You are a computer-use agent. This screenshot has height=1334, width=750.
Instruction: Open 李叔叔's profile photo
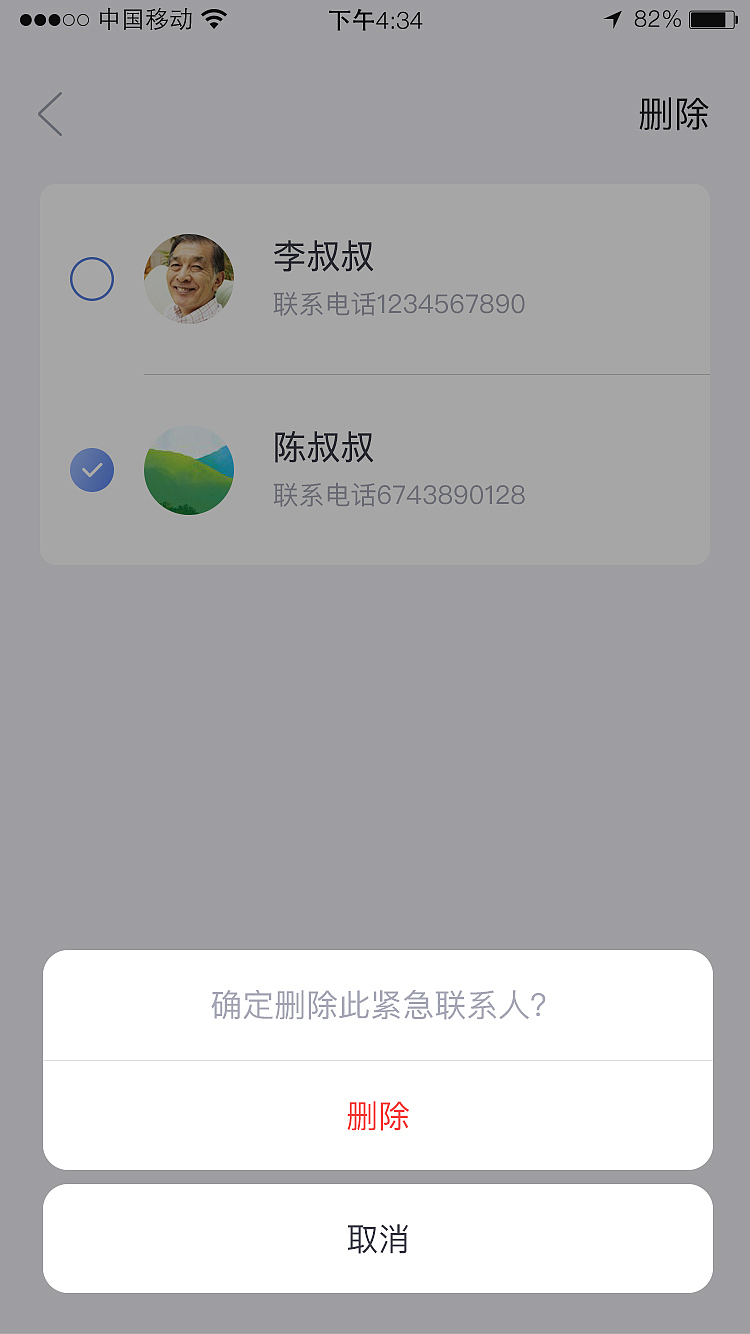click(188, 279)
